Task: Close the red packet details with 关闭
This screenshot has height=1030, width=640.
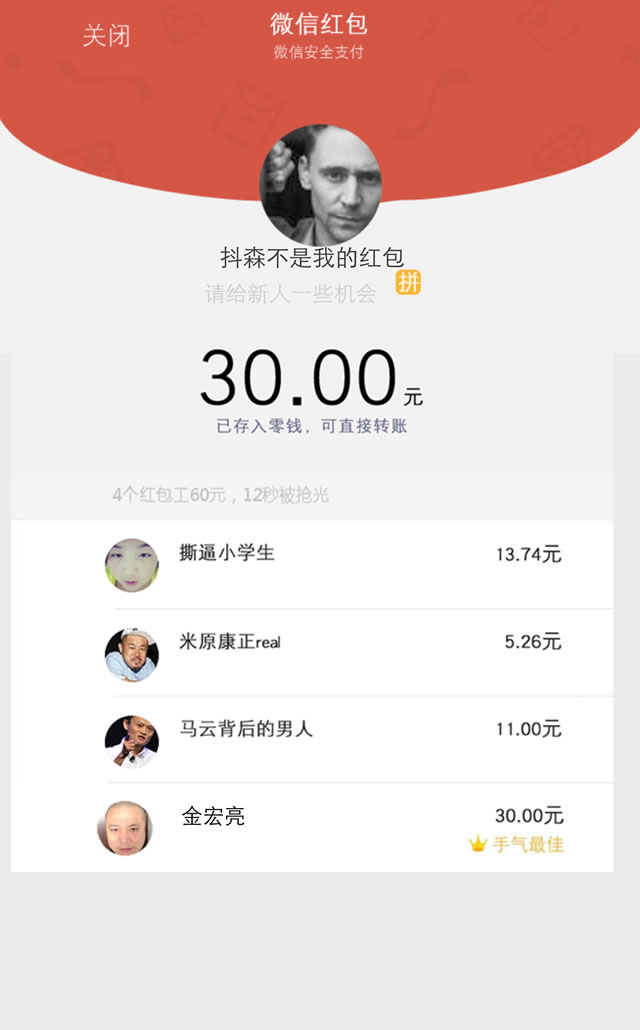Action: tap(106, 36)
